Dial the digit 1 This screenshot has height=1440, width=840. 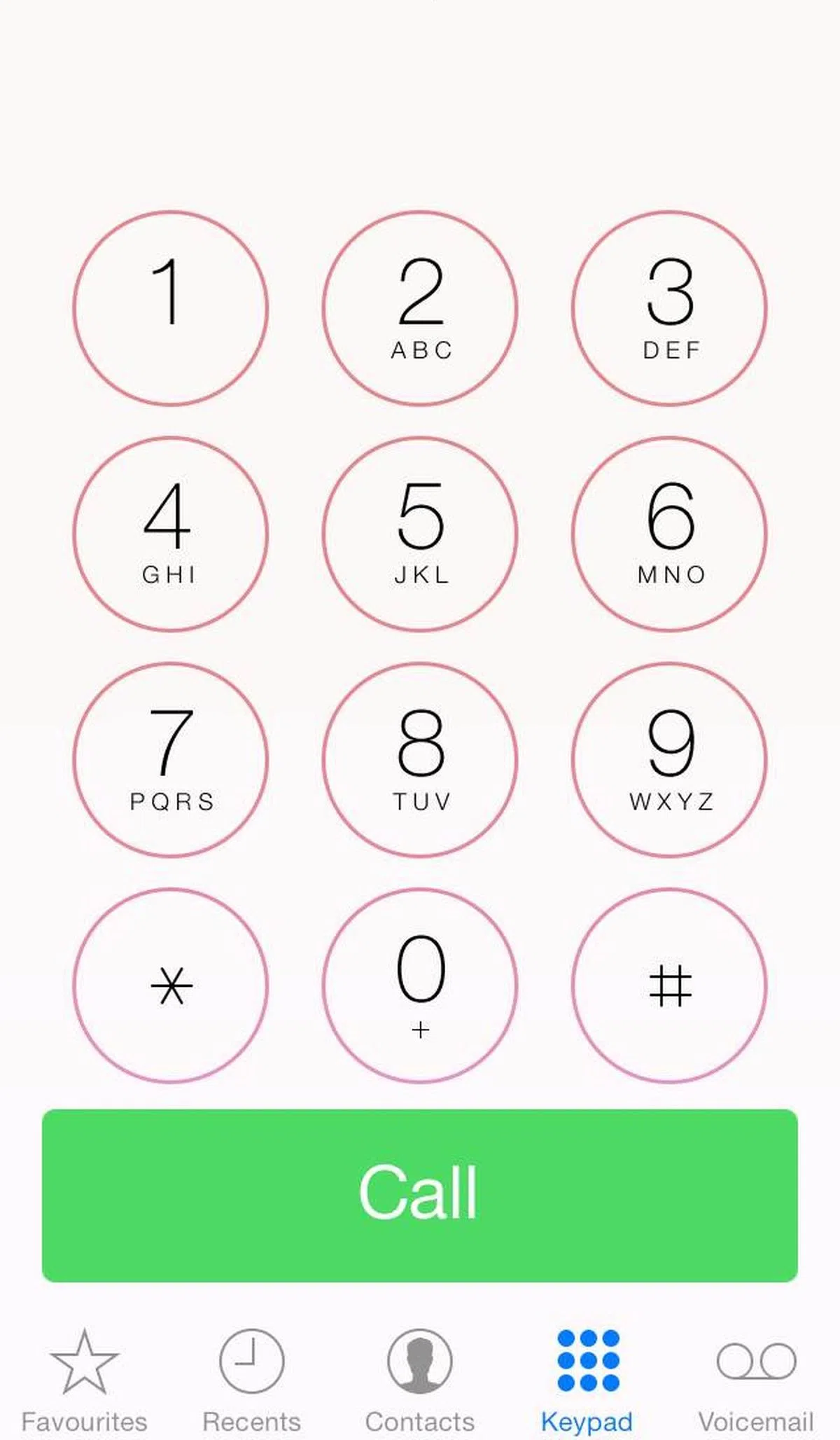(170, 308)
